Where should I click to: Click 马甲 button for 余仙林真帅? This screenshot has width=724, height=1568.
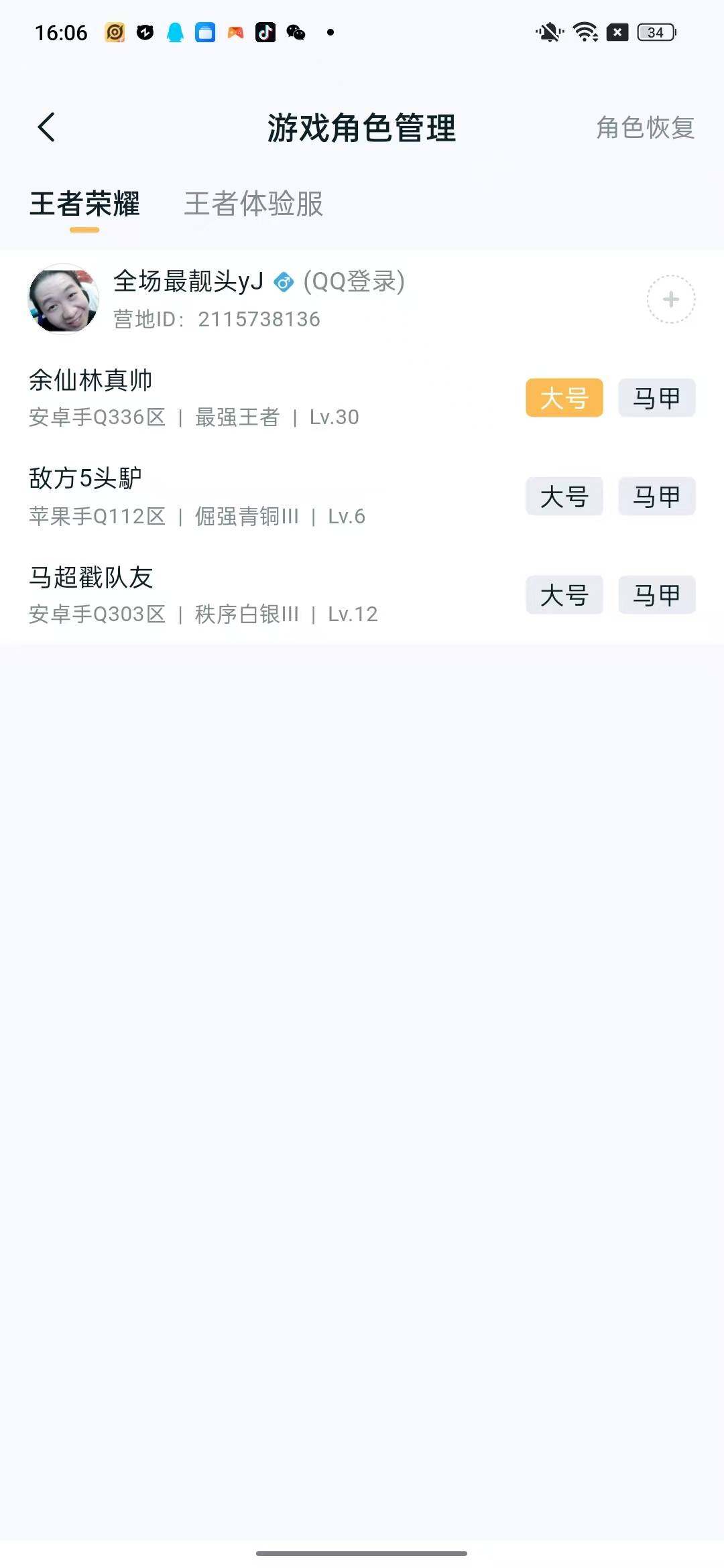coord(656,398)
